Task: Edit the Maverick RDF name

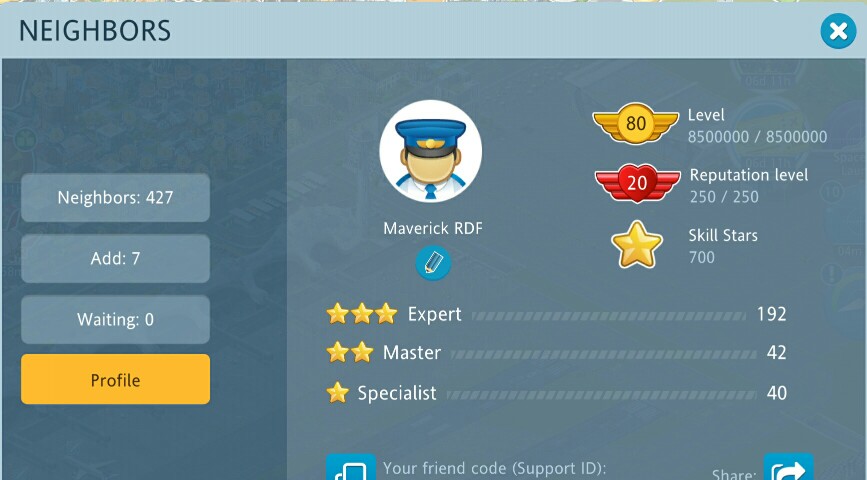Action: (x=433, y=264)
